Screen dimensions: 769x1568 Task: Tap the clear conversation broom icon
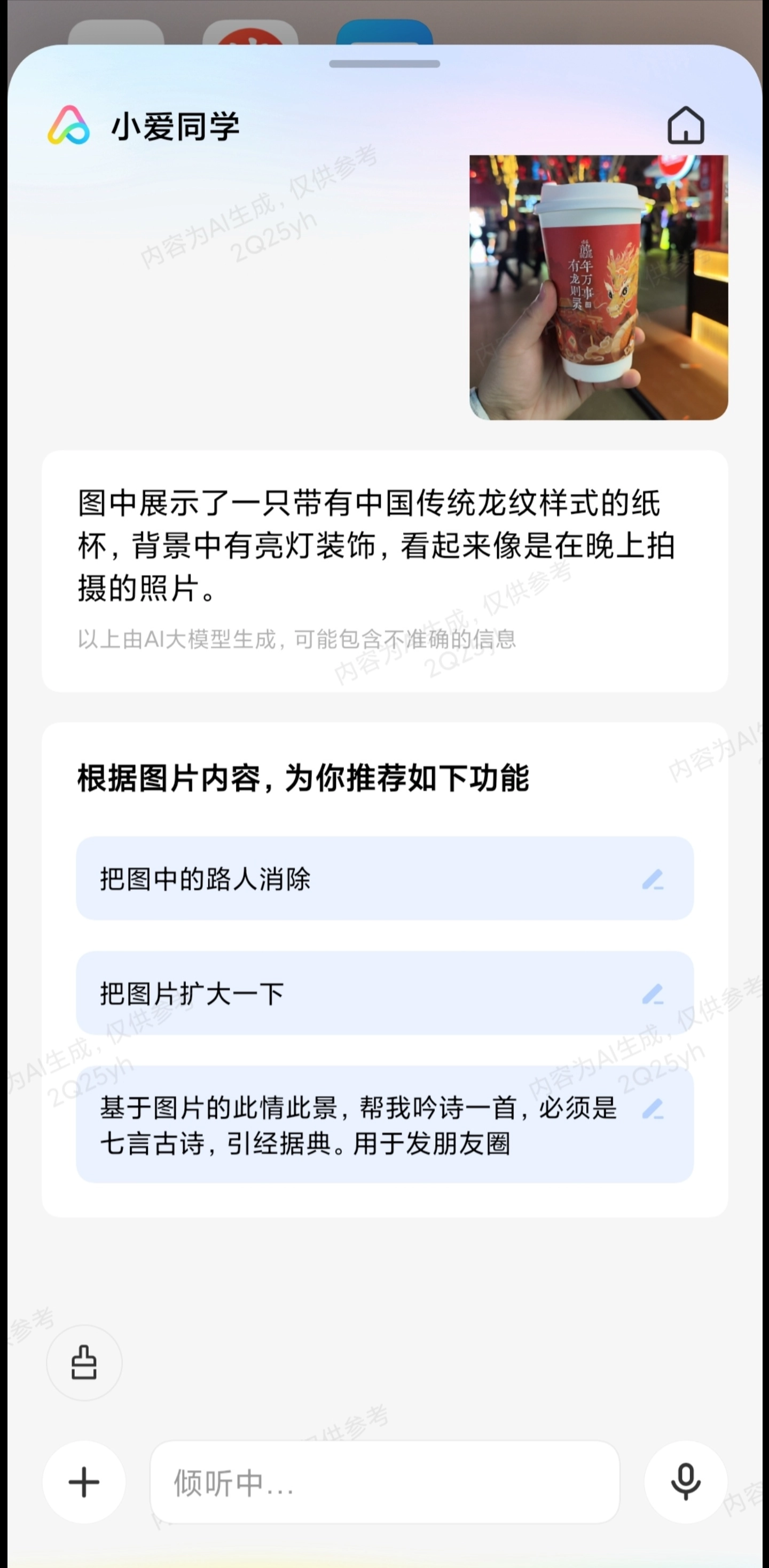pos(84,1363)
